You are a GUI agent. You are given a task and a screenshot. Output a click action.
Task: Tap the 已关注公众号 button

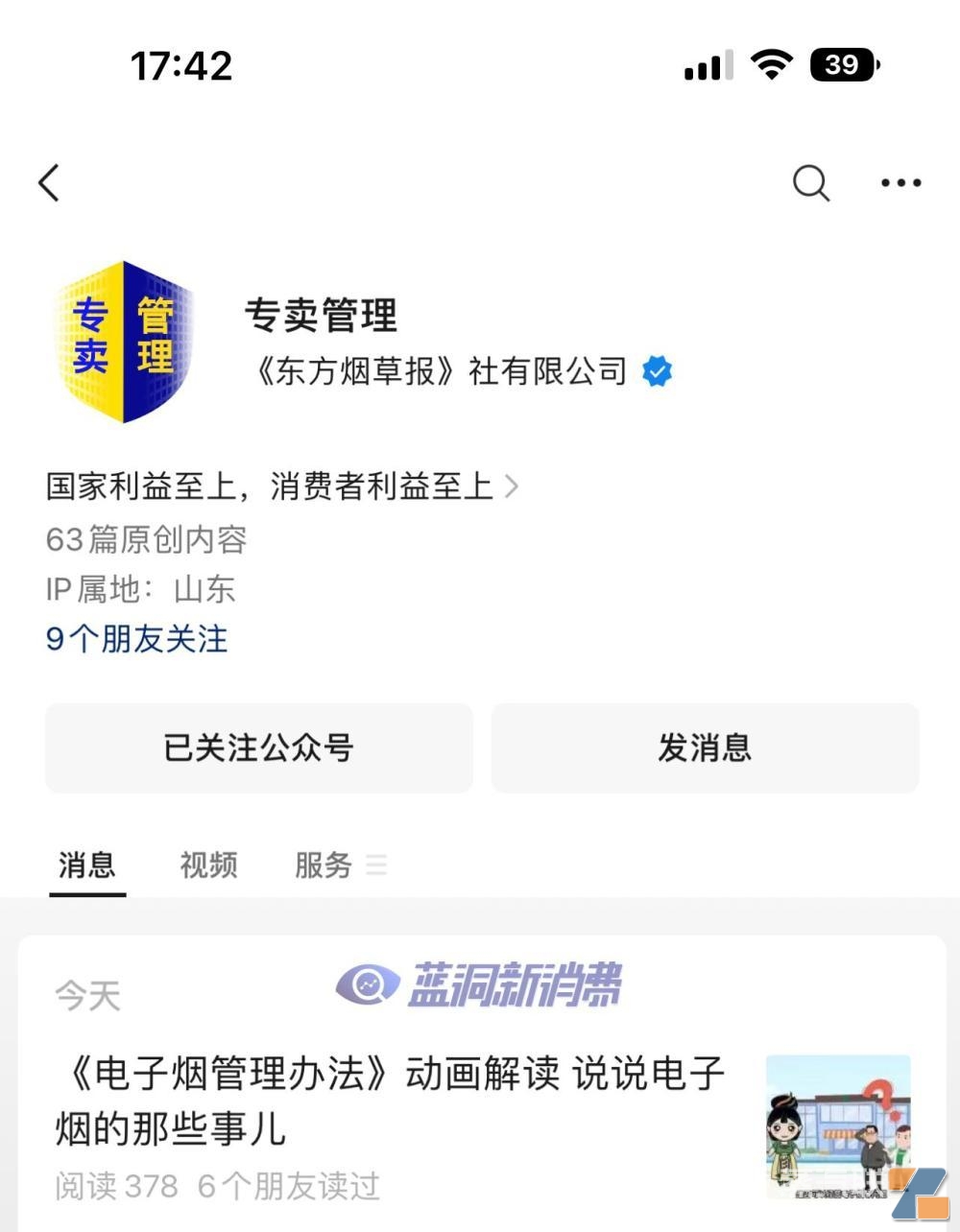coord(259,748)
